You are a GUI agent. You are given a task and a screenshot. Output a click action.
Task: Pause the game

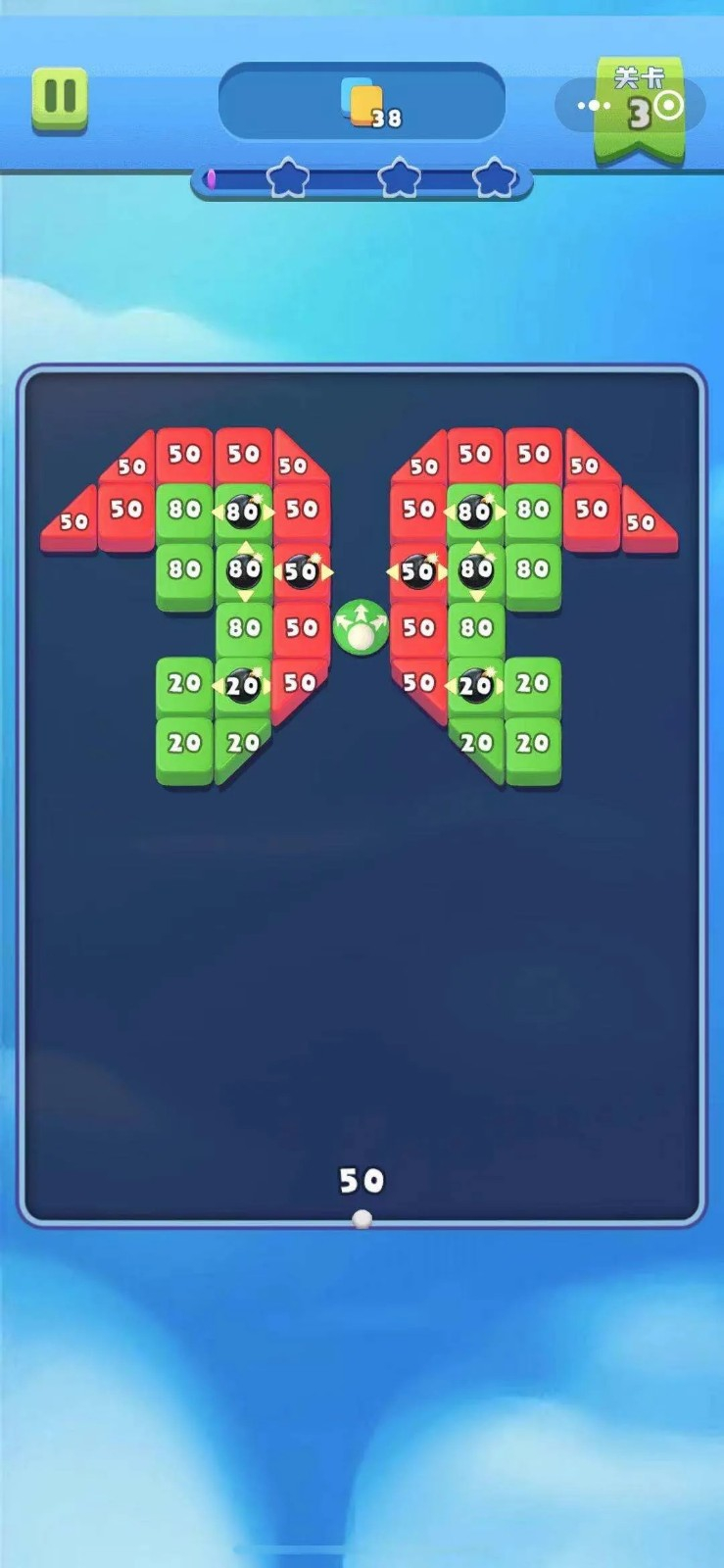(60, 97)
